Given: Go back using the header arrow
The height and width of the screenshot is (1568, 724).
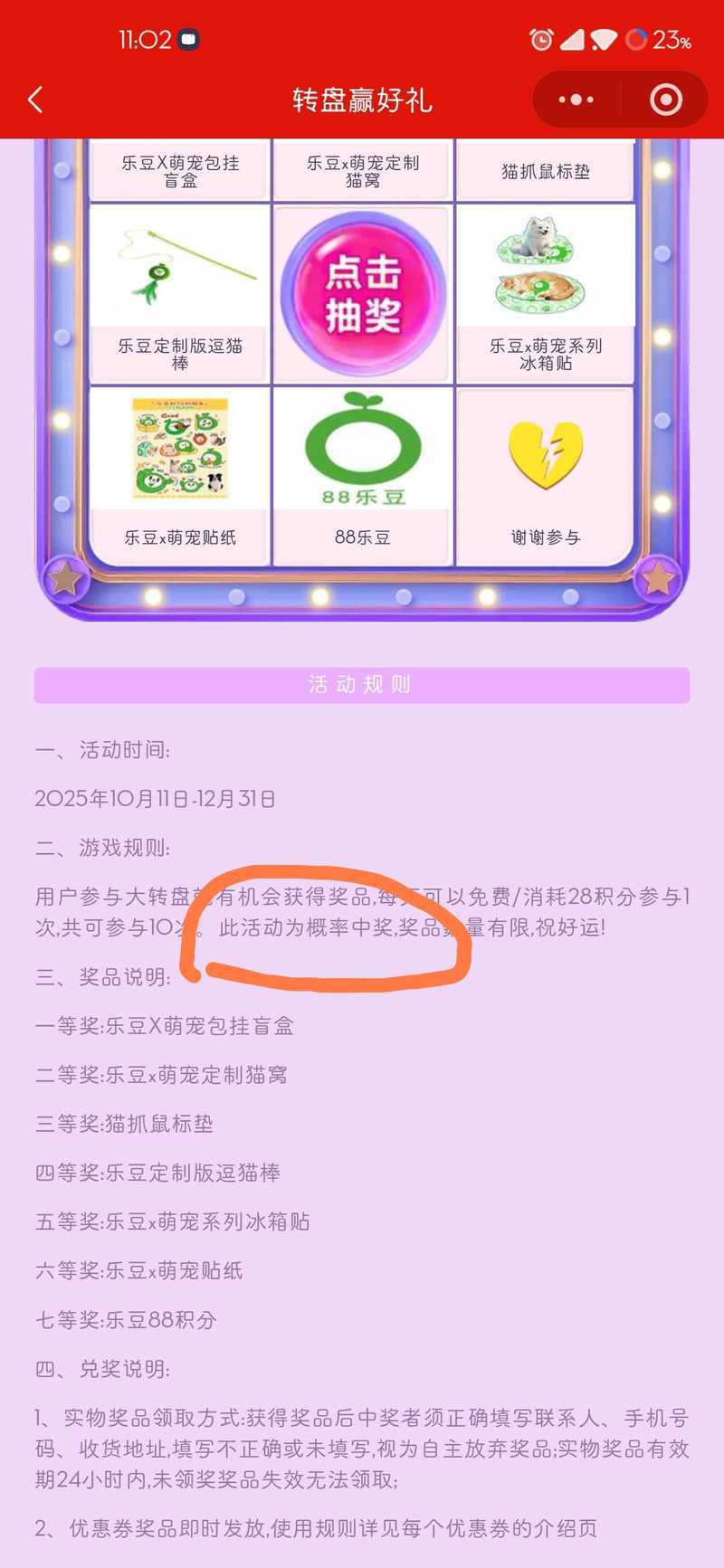Looking at the screenshot, I should click(x=36, y=100).
